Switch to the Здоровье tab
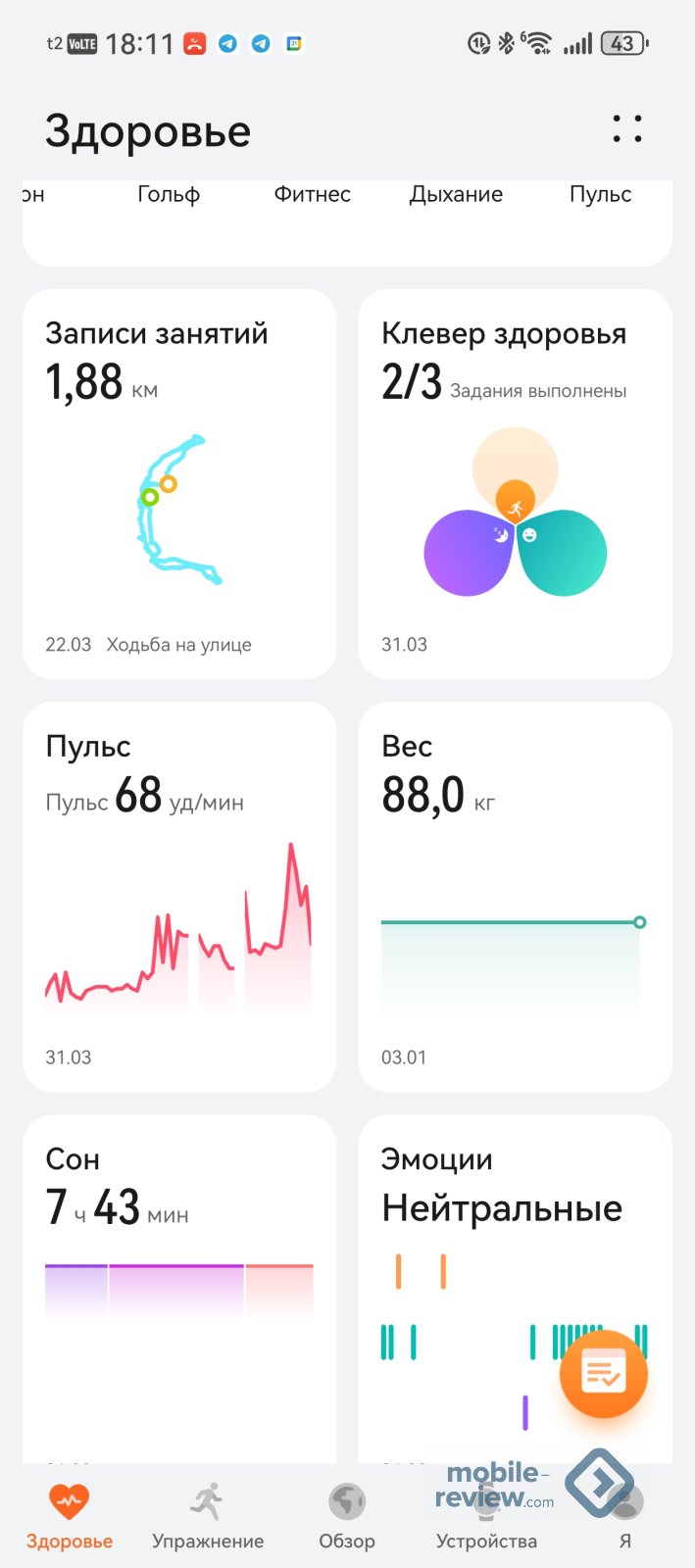695x1568 pixels. coord(70,1515)
